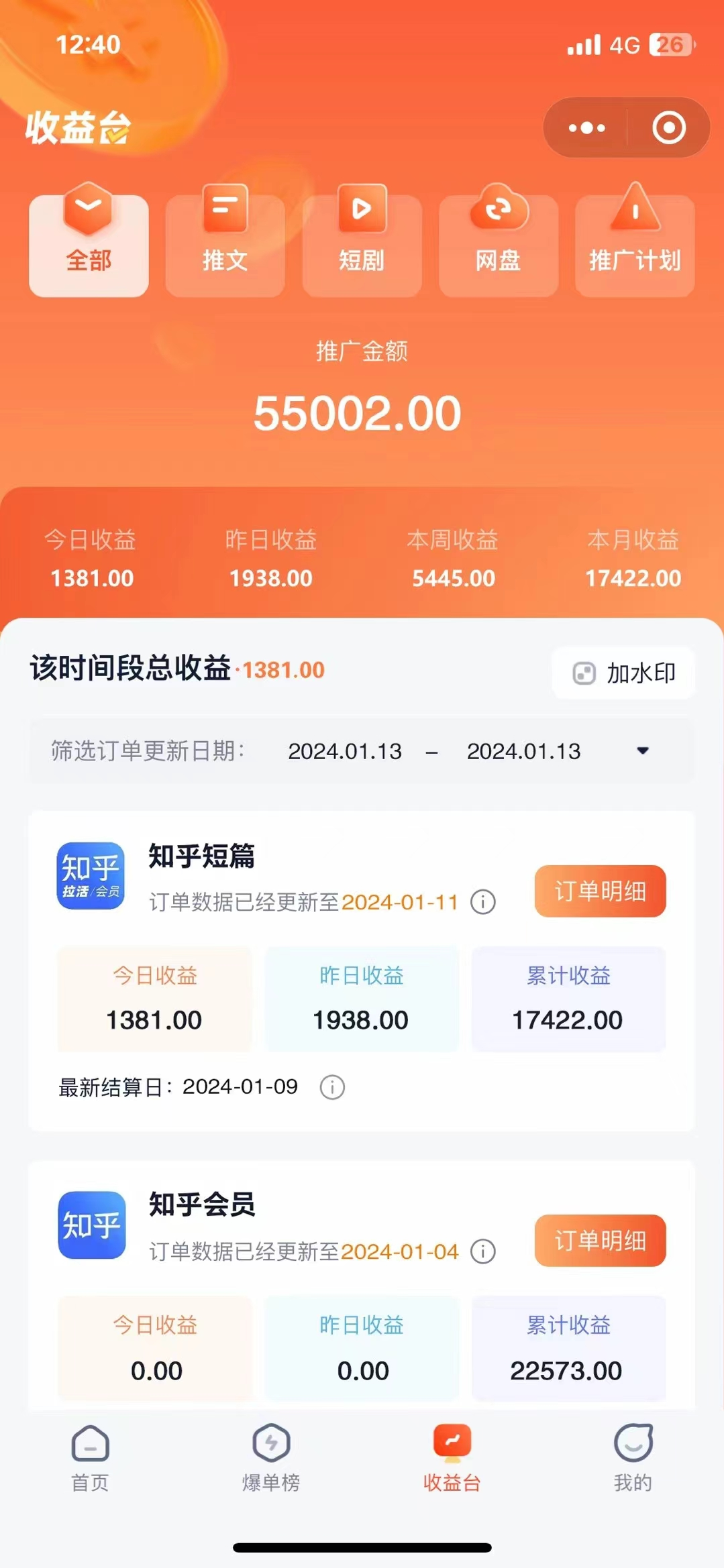Image resolution: width=724 pixels, height=1568 pixels.
Task: Switch to the 我的 tab
Action: [633, 1458]
